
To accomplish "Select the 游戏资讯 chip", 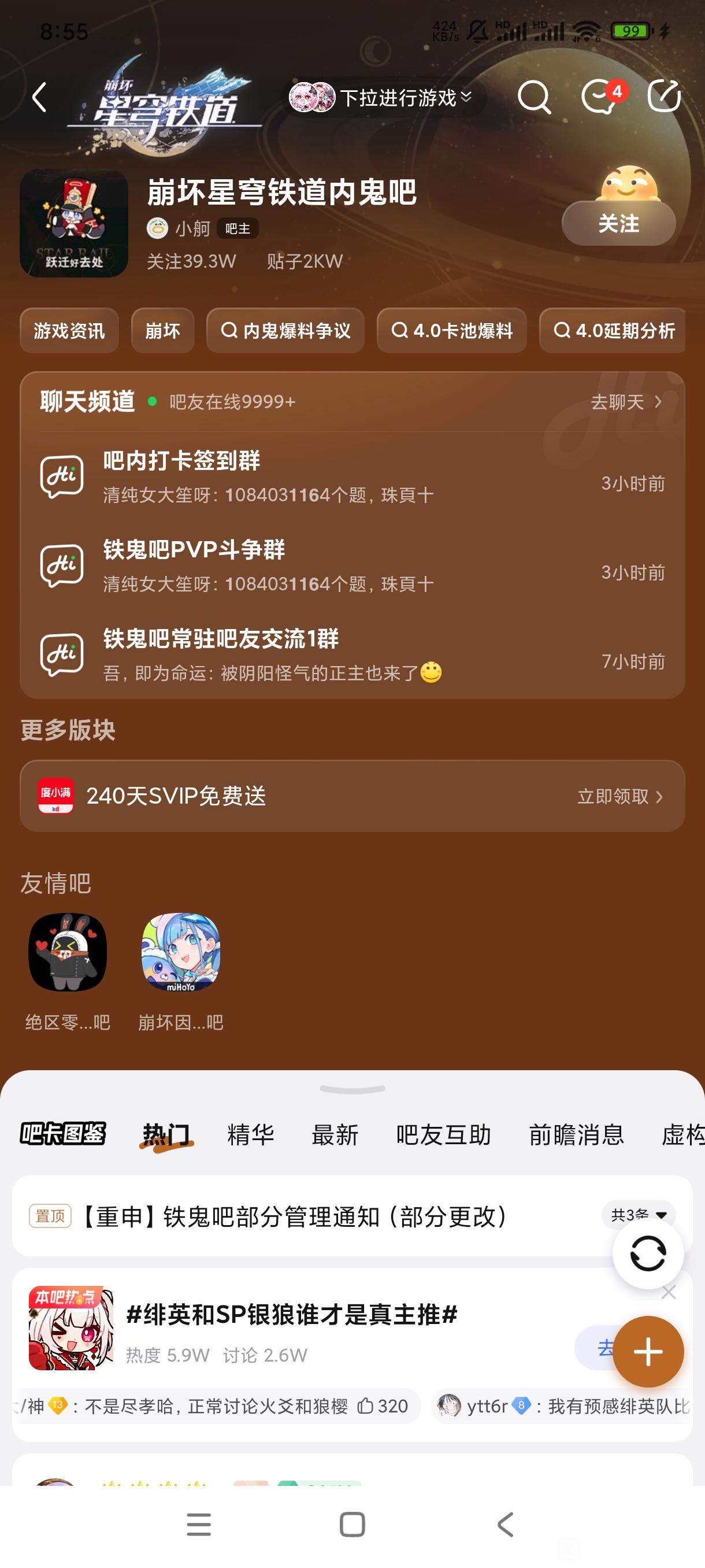I will (x=69, y=331).
